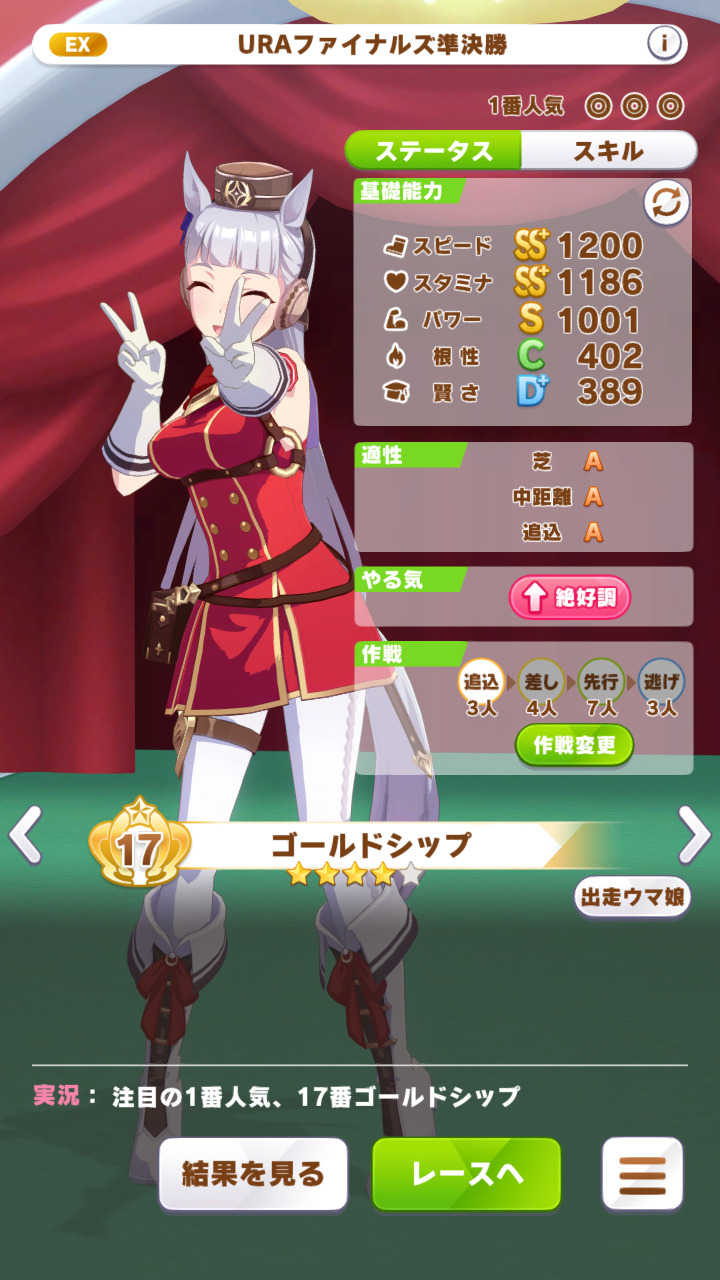This screenshot has width=720, height=1280.
Task: Switch to the スキル tab
Action: click(608, 151)
